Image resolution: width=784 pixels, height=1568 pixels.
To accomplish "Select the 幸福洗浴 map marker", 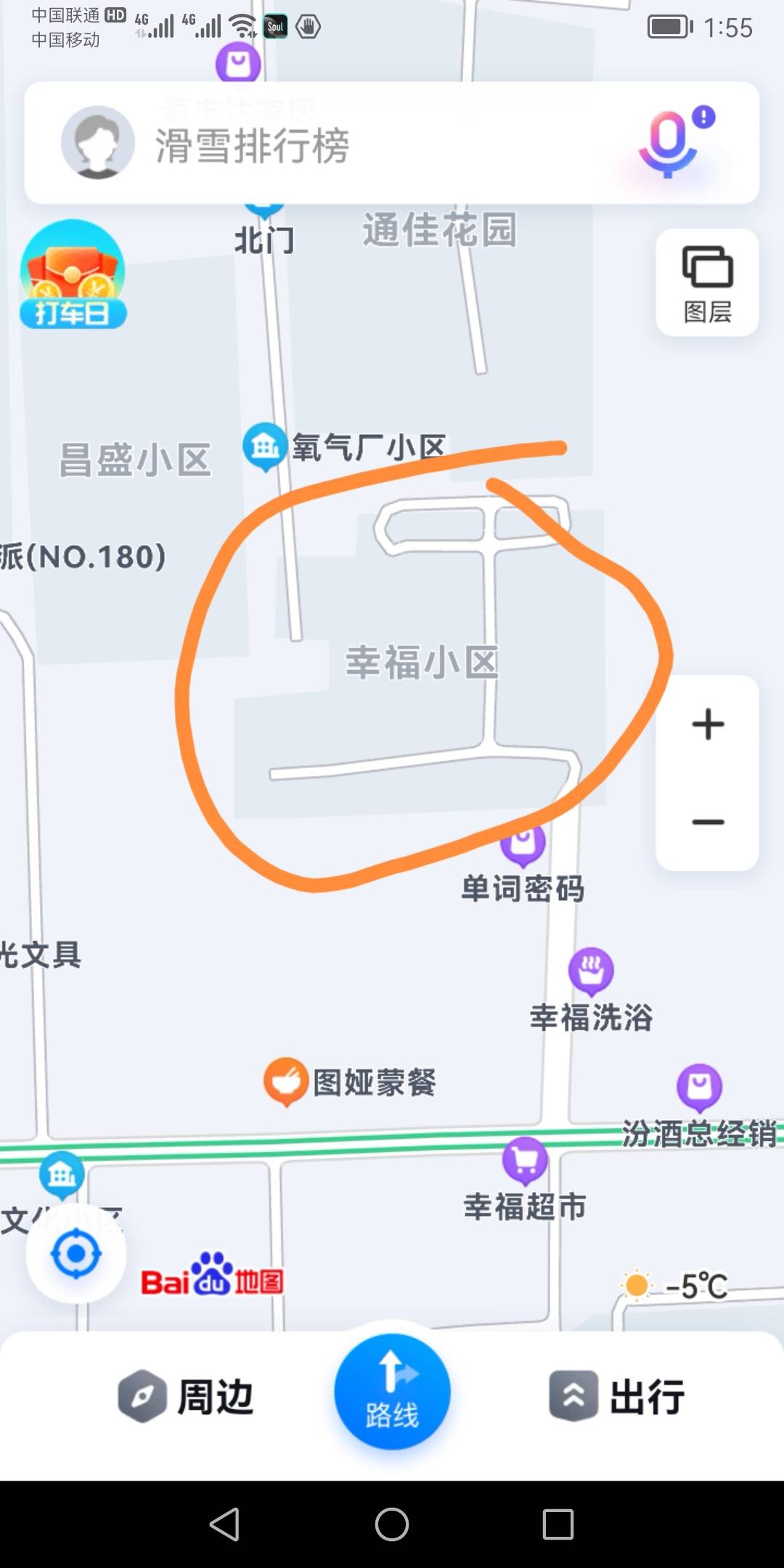I will 591,971.
